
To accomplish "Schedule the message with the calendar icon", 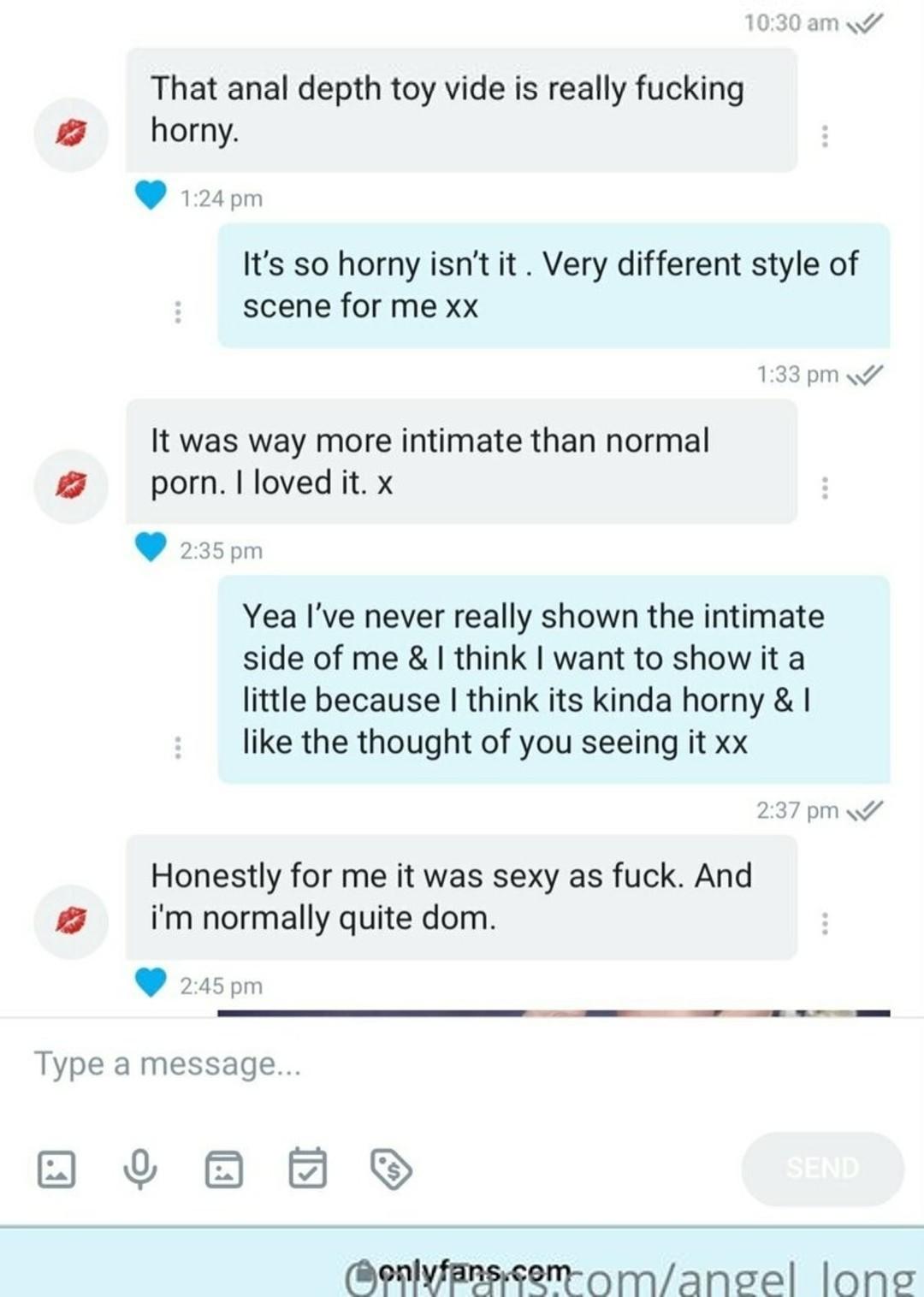I will click(308, 1169).
